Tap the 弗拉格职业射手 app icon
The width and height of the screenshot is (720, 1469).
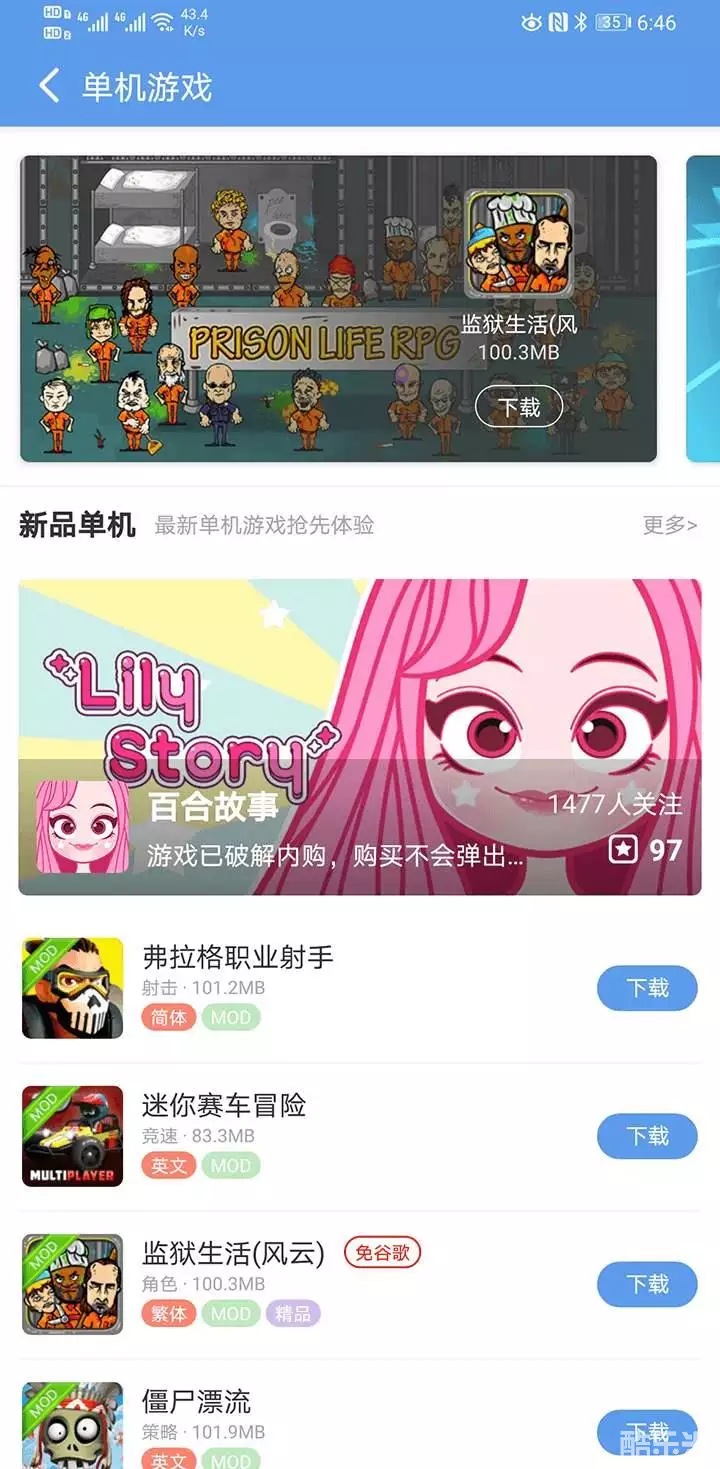click(x=71, y=987)
